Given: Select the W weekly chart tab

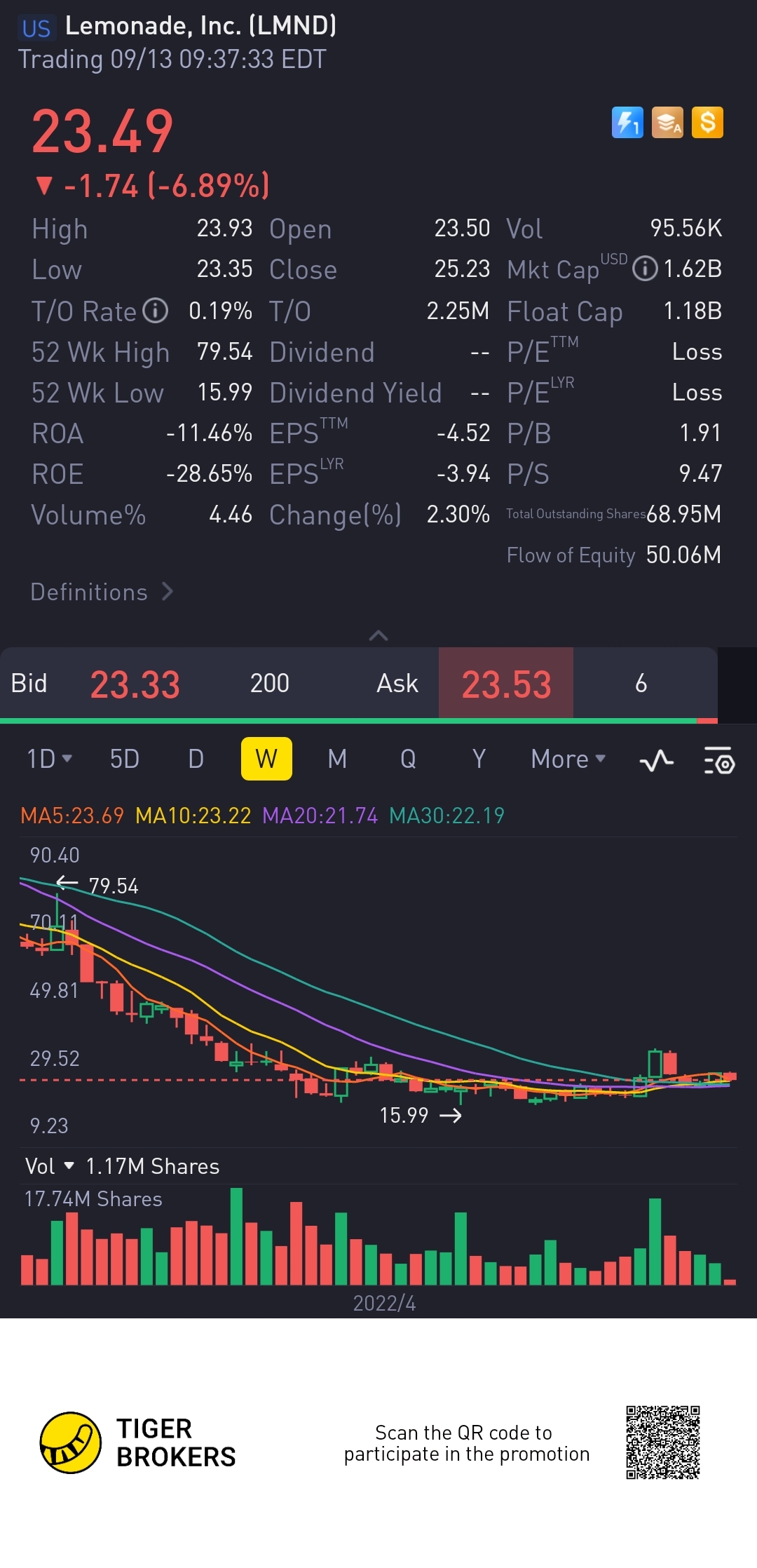Looking at the screenshot, I should [266, 759].
